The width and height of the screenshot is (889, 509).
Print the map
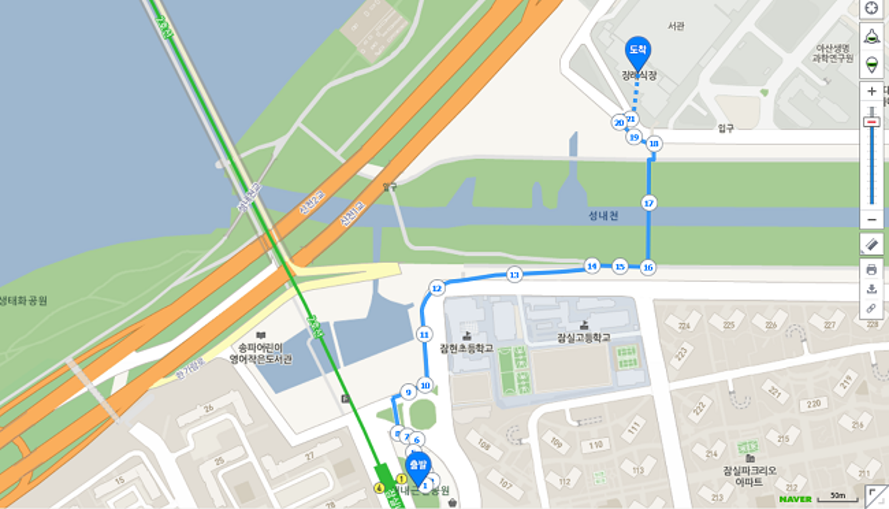(872, 270)
